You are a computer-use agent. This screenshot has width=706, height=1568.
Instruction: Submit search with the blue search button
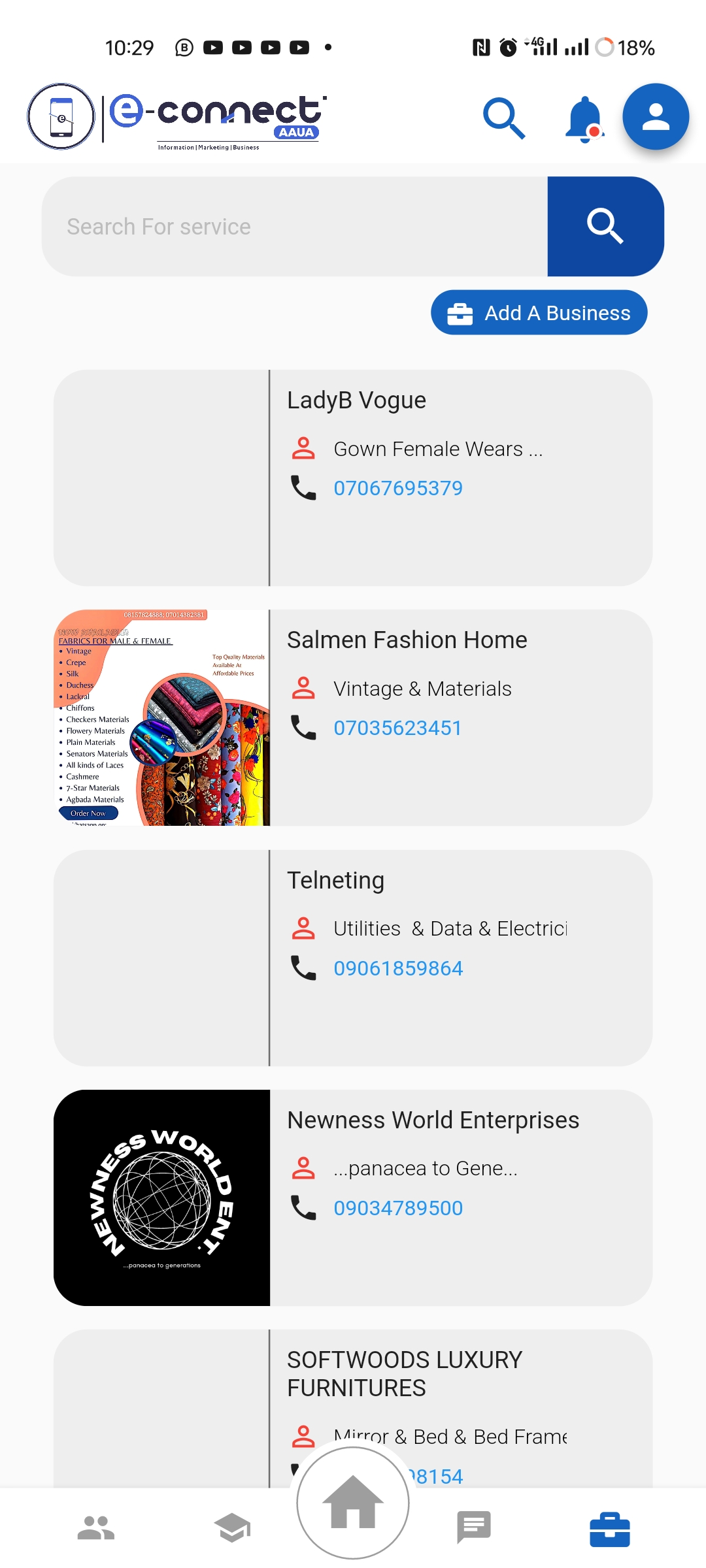[x=605, y=227]
